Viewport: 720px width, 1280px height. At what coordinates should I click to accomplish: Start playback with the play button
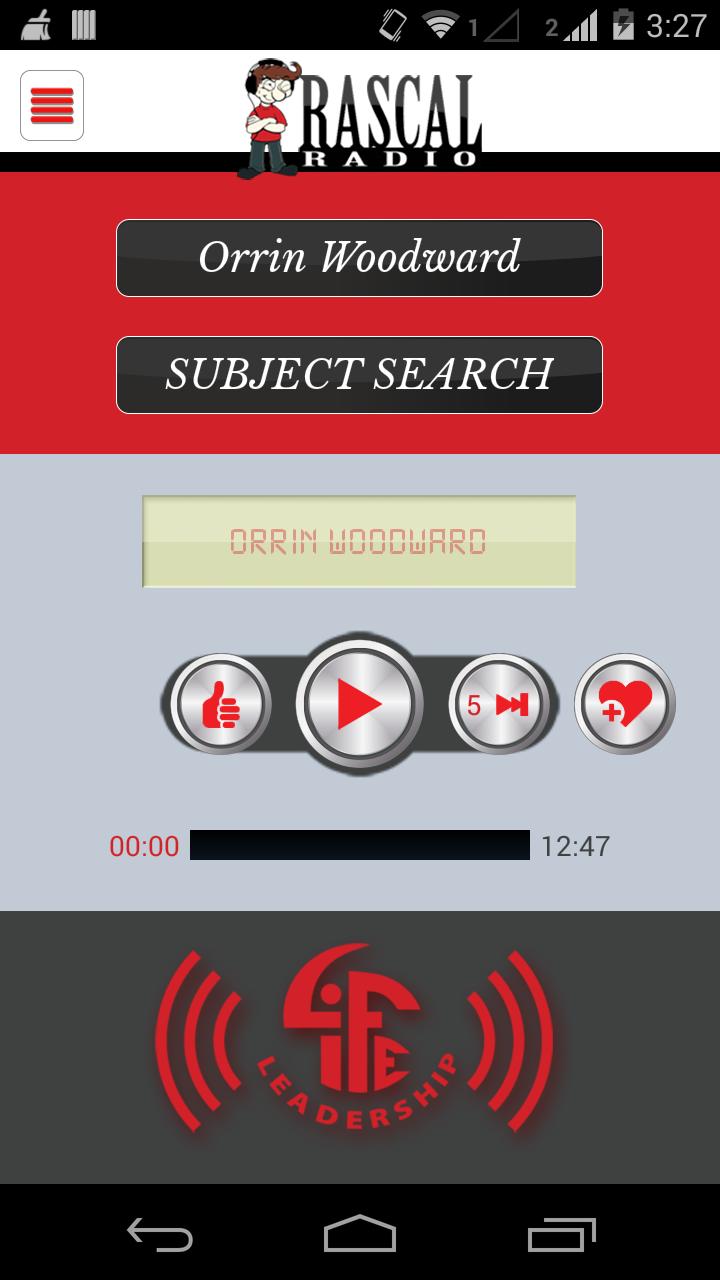click(359, 705)
